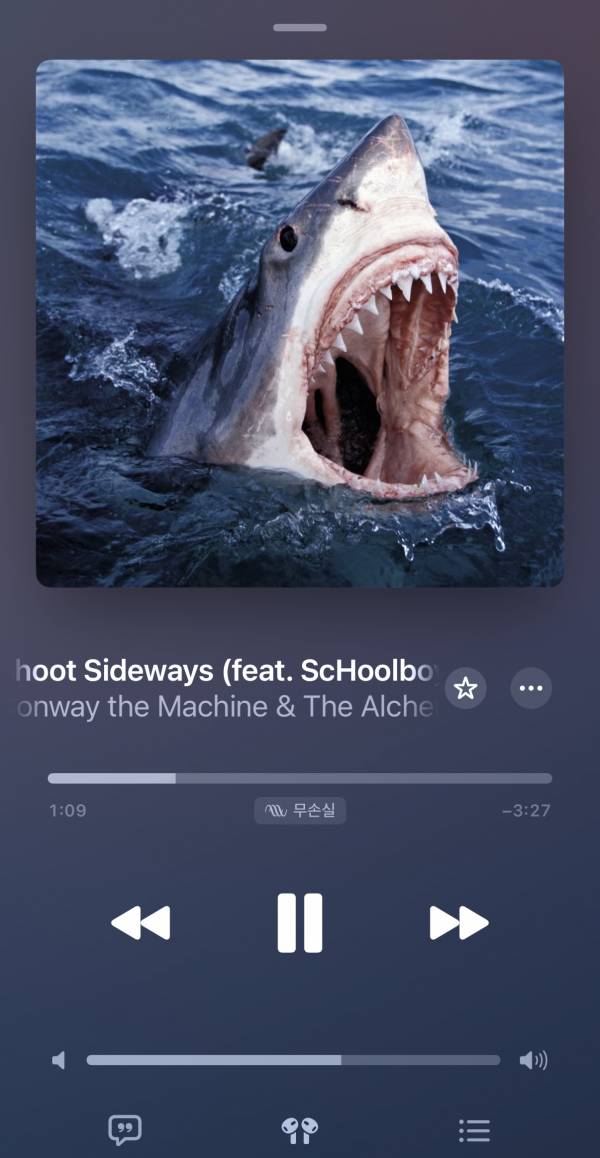Favorite this song with the star

[x=465, y=688]
